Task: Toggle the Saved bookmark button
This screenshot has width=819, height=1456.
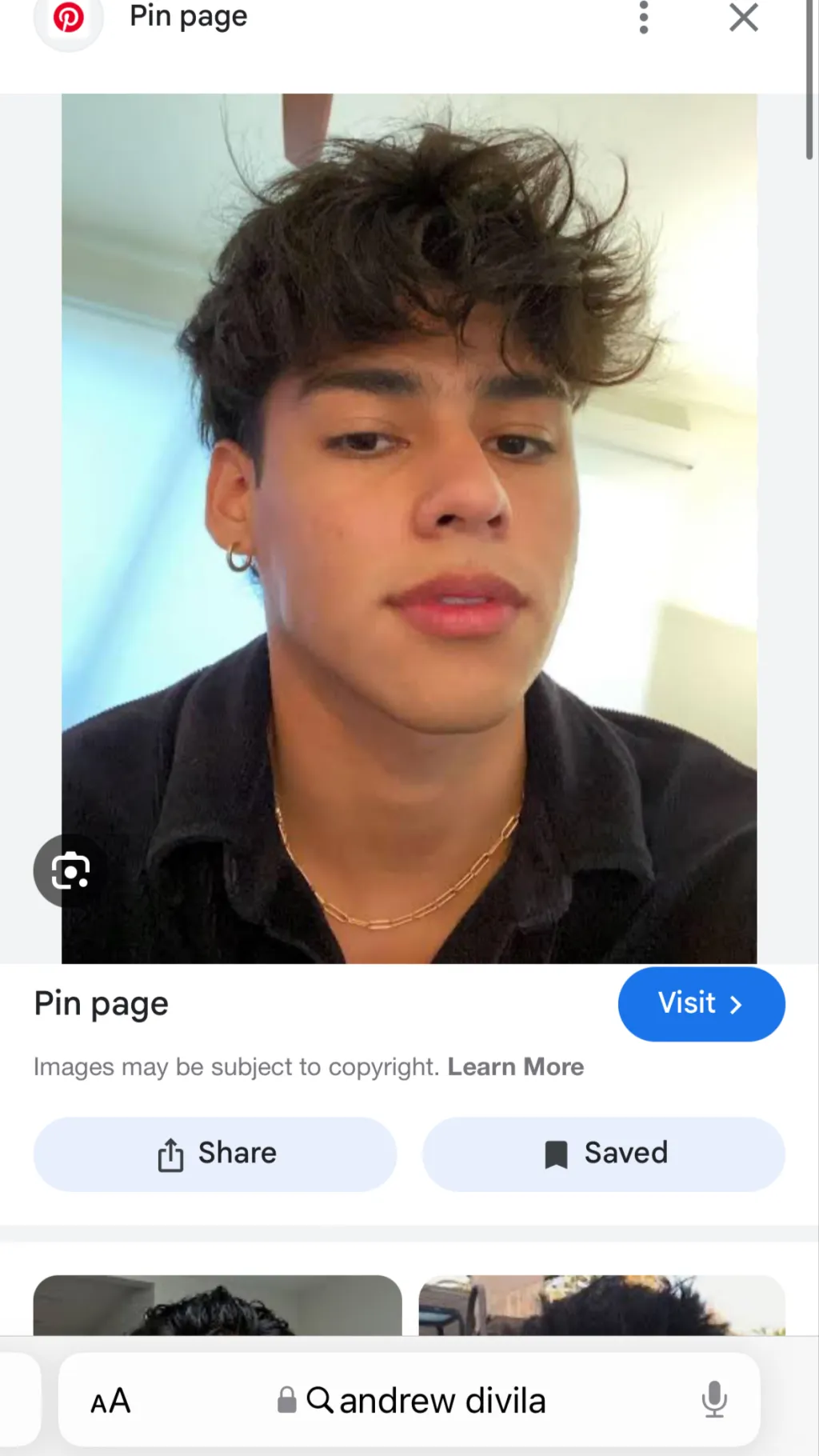Action: pos(604,1154)
